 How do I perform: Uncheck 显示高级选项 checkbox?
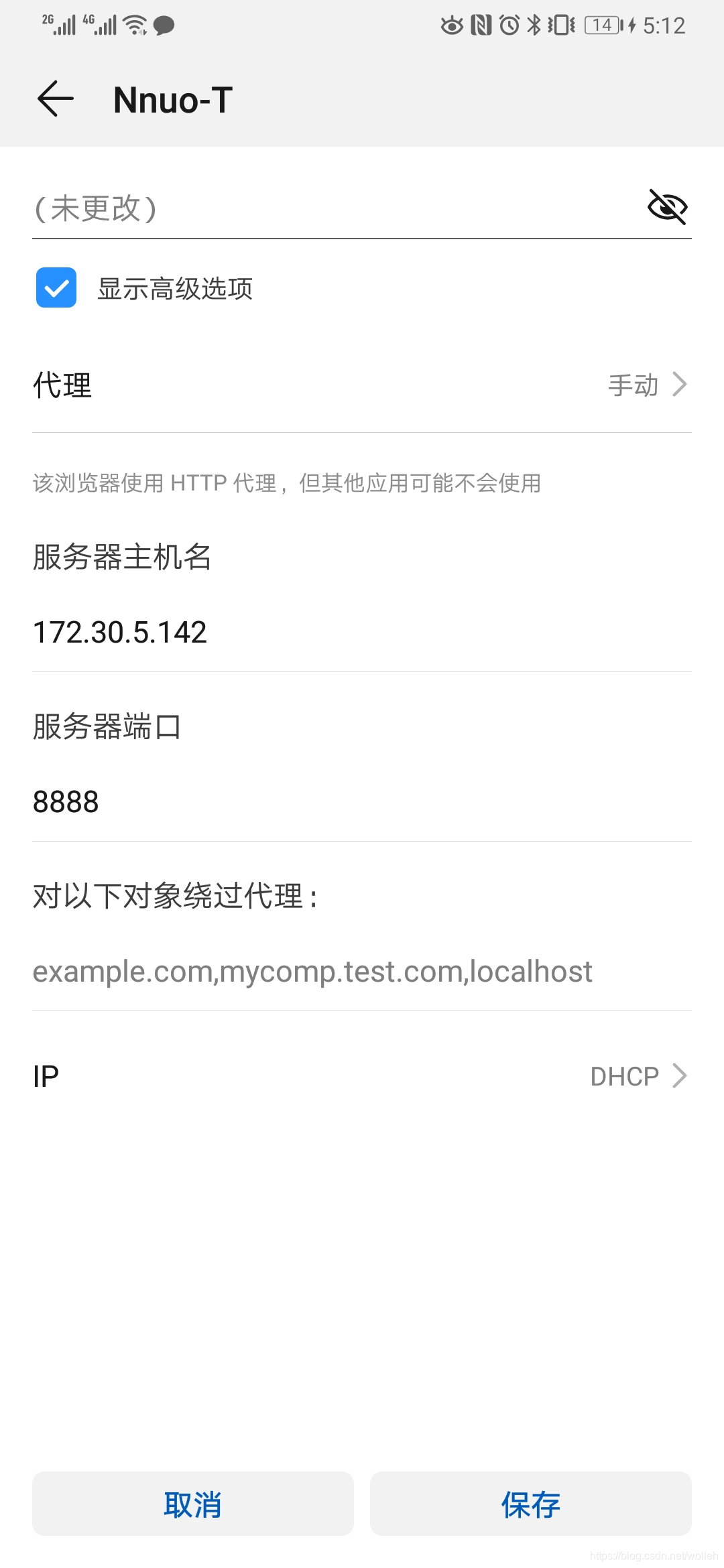click(x=56, y=287)
